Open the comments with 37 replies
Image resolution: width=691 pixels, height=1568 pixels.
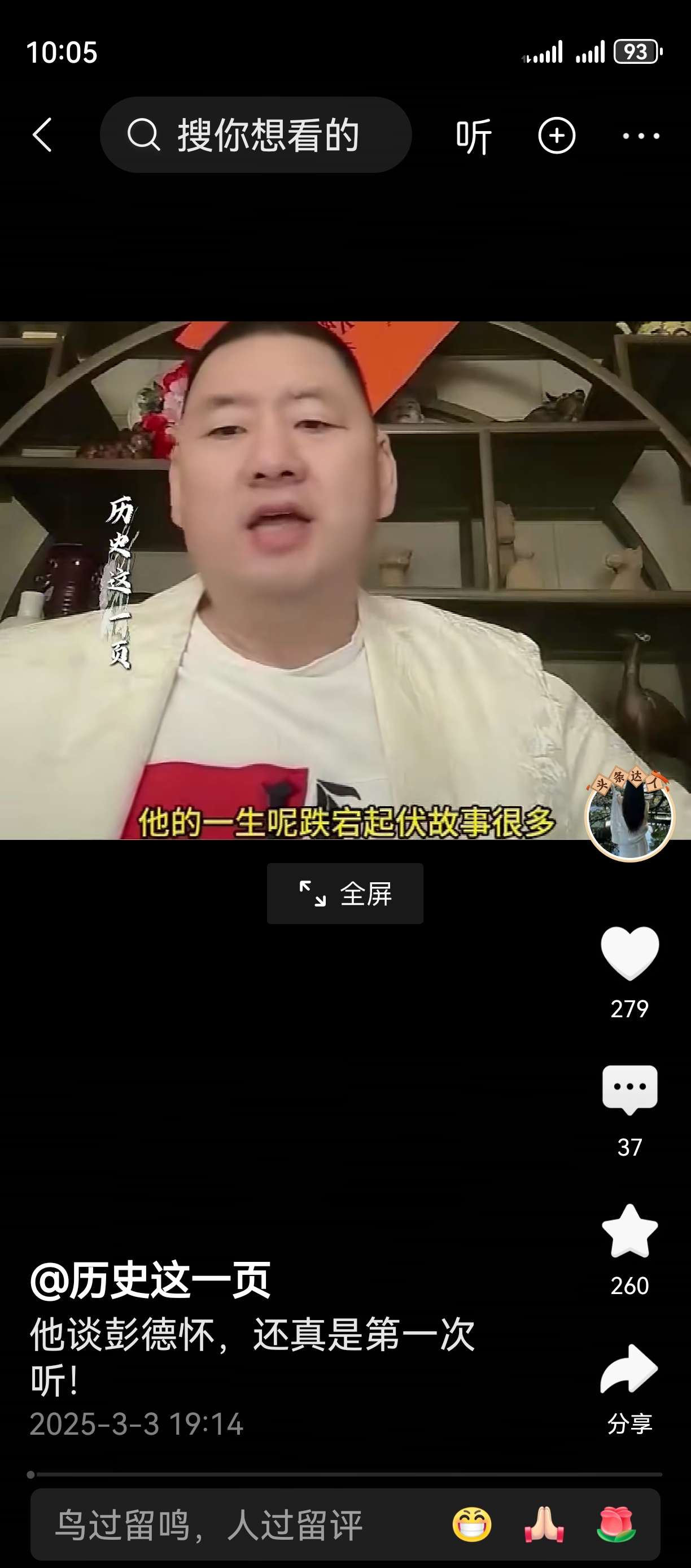pos(629,1091)
